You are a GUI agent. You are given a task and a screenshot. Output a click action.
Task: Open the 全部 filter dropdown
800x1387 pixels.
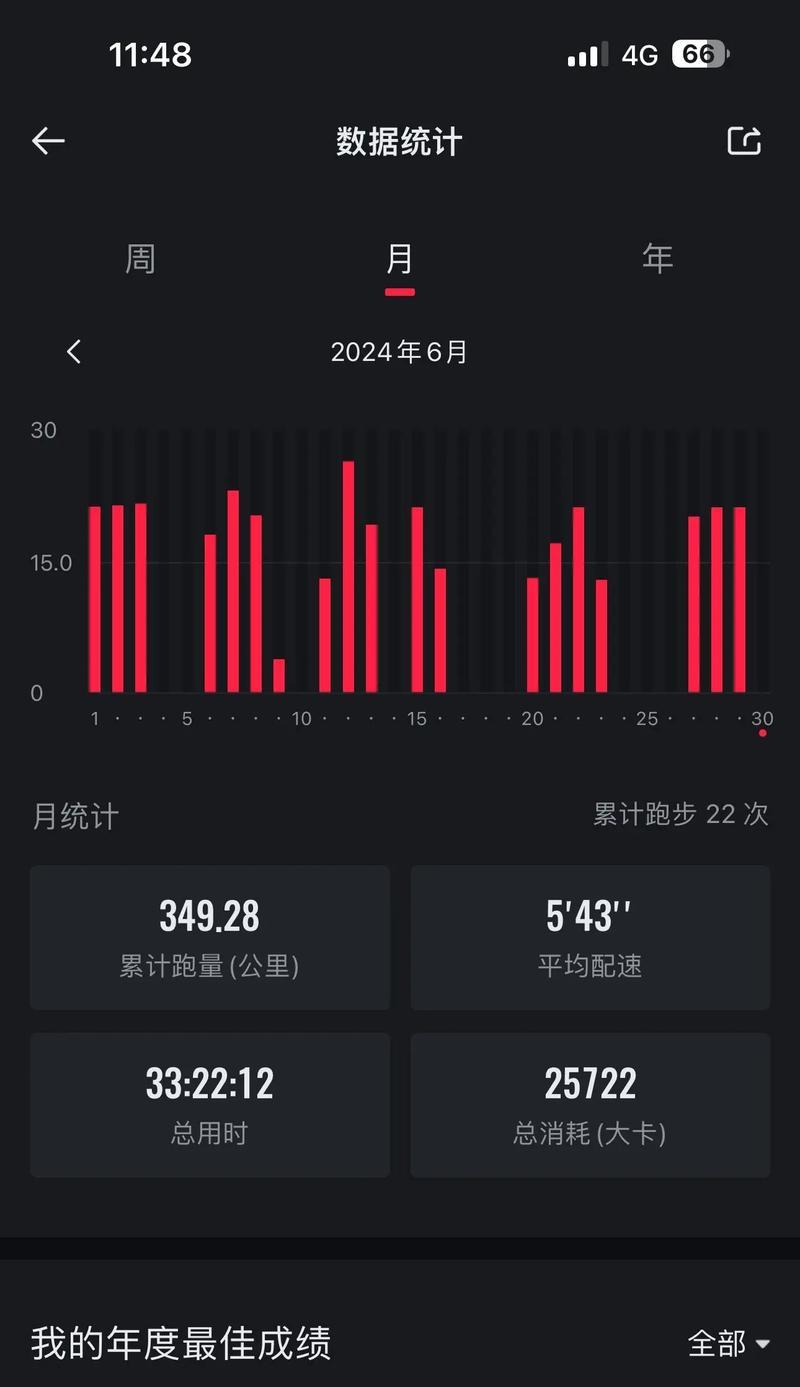click(x=729, y=1343)
